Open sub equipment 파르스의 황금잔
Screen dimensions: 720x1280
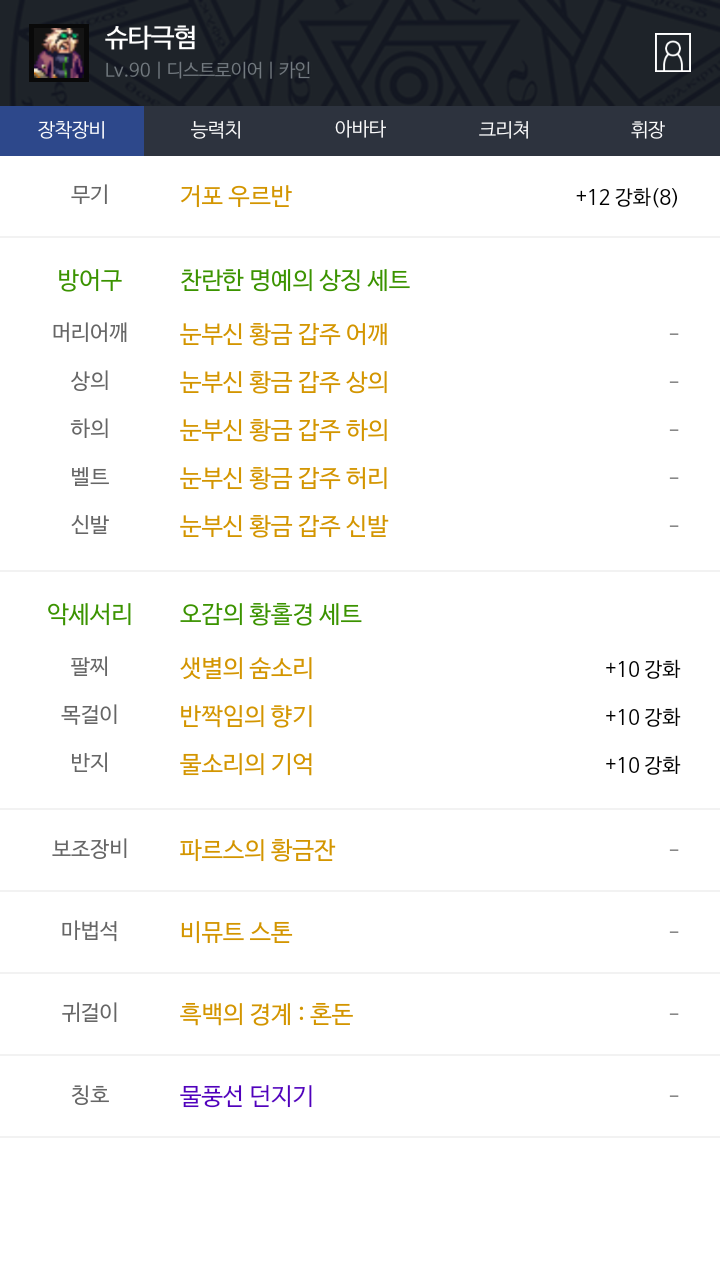[257, 850]
